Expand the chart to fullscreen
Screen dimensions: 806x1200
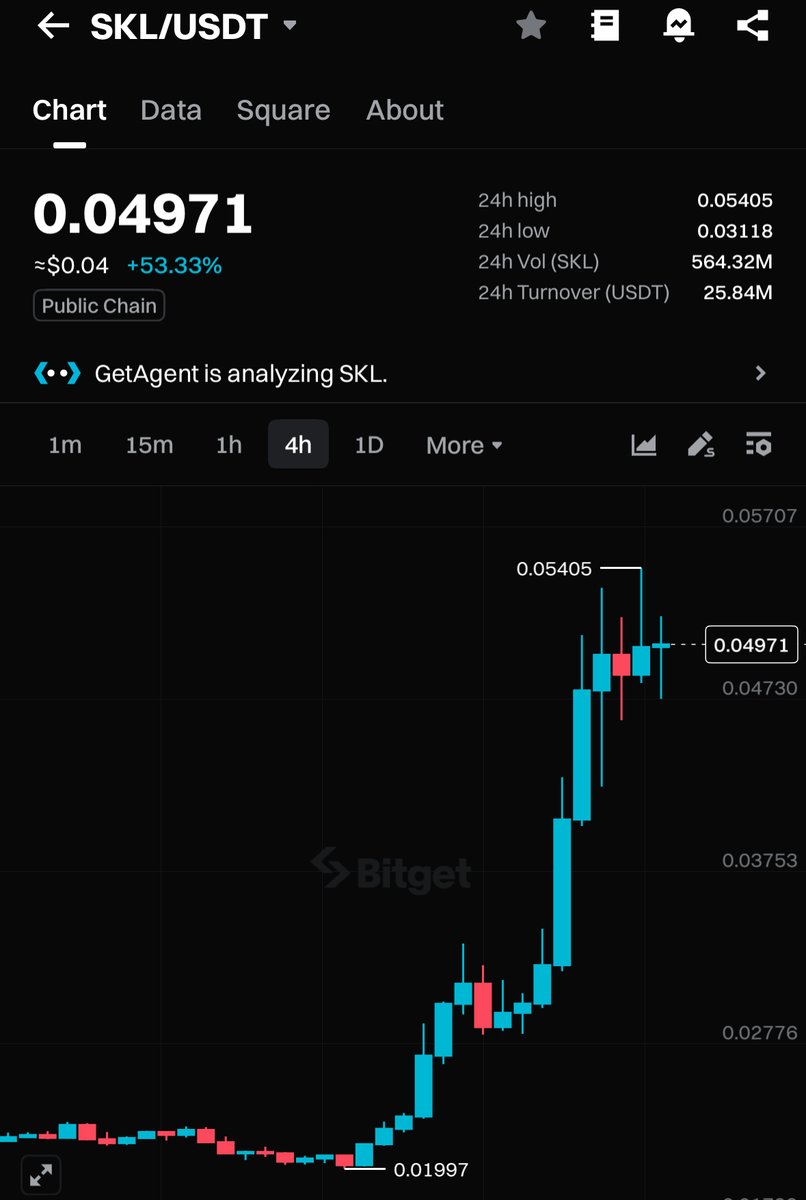coord(41,1174)
